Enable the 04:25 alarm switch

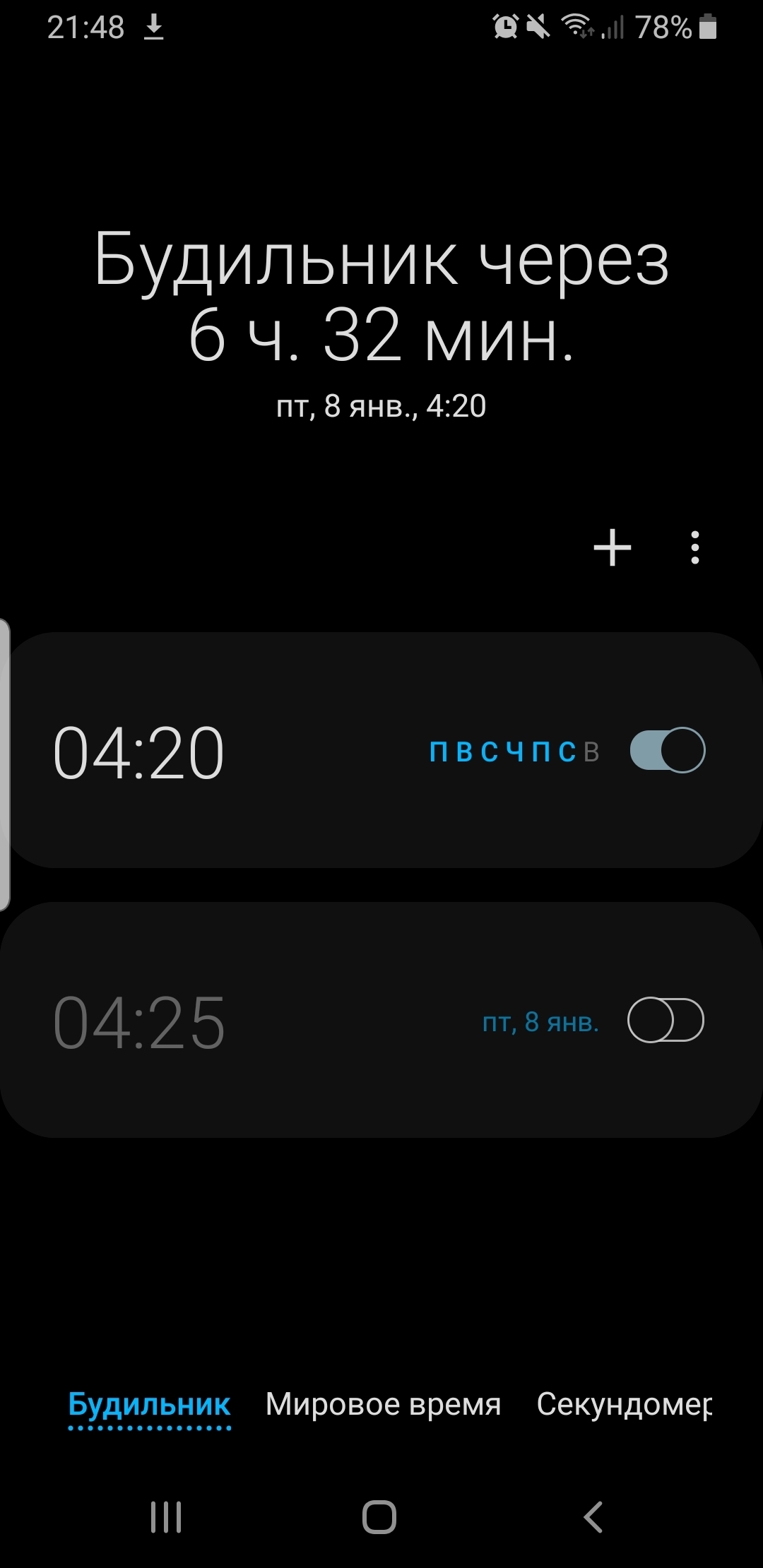[x=666, y=1020]
